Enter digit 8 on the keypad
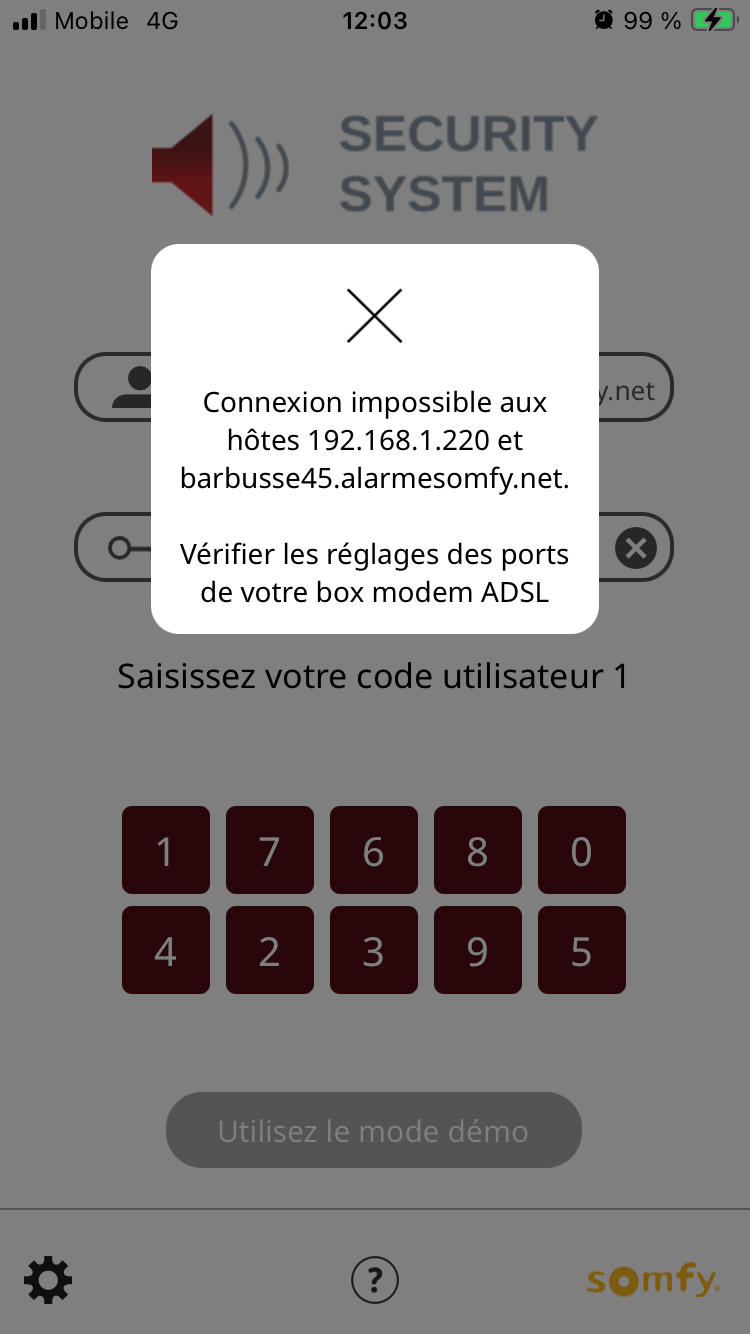 point(478,850)
